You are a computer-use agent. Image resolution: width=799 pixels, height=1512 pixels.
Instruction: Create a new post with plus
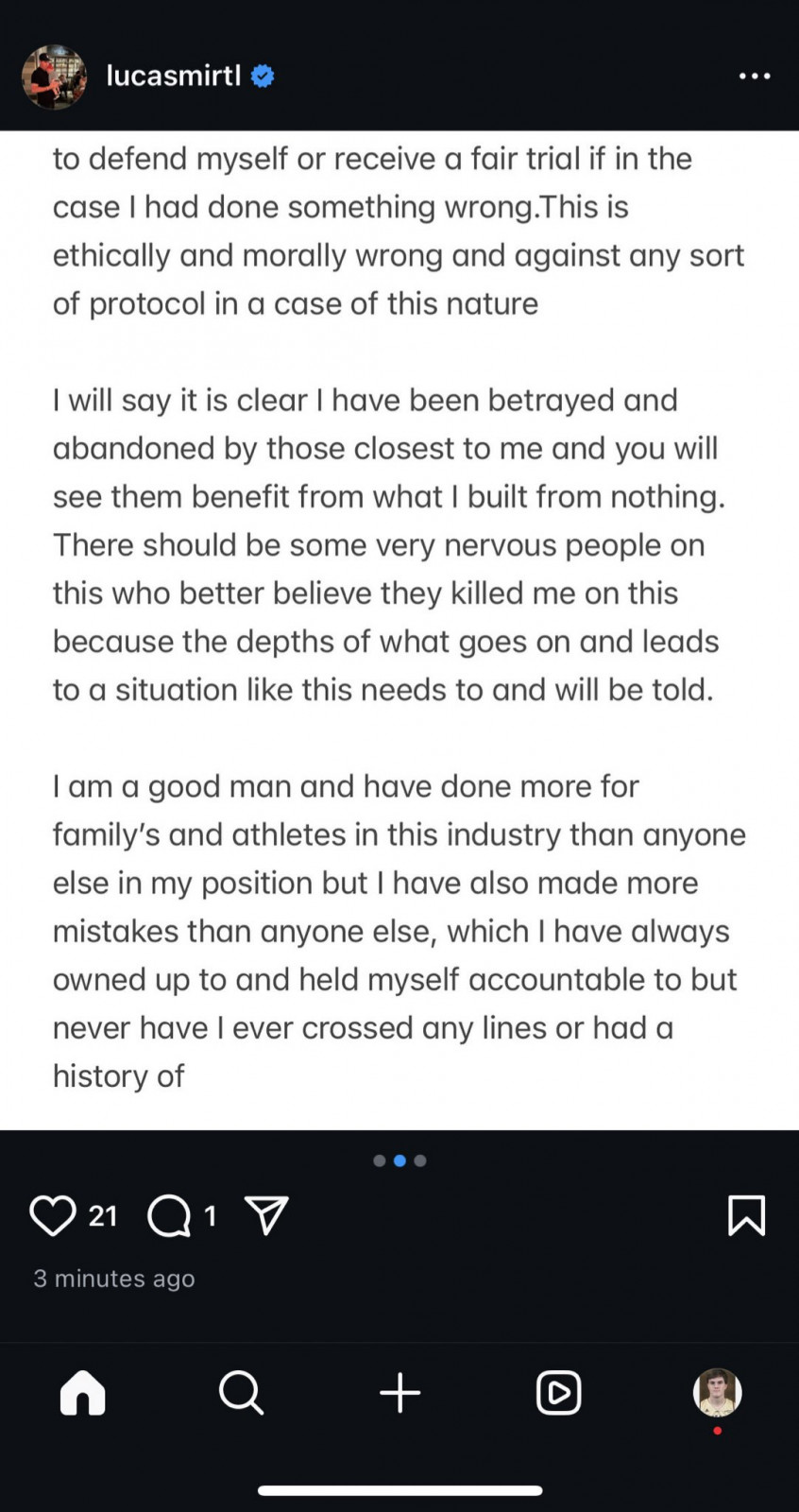pos(399,1393)
